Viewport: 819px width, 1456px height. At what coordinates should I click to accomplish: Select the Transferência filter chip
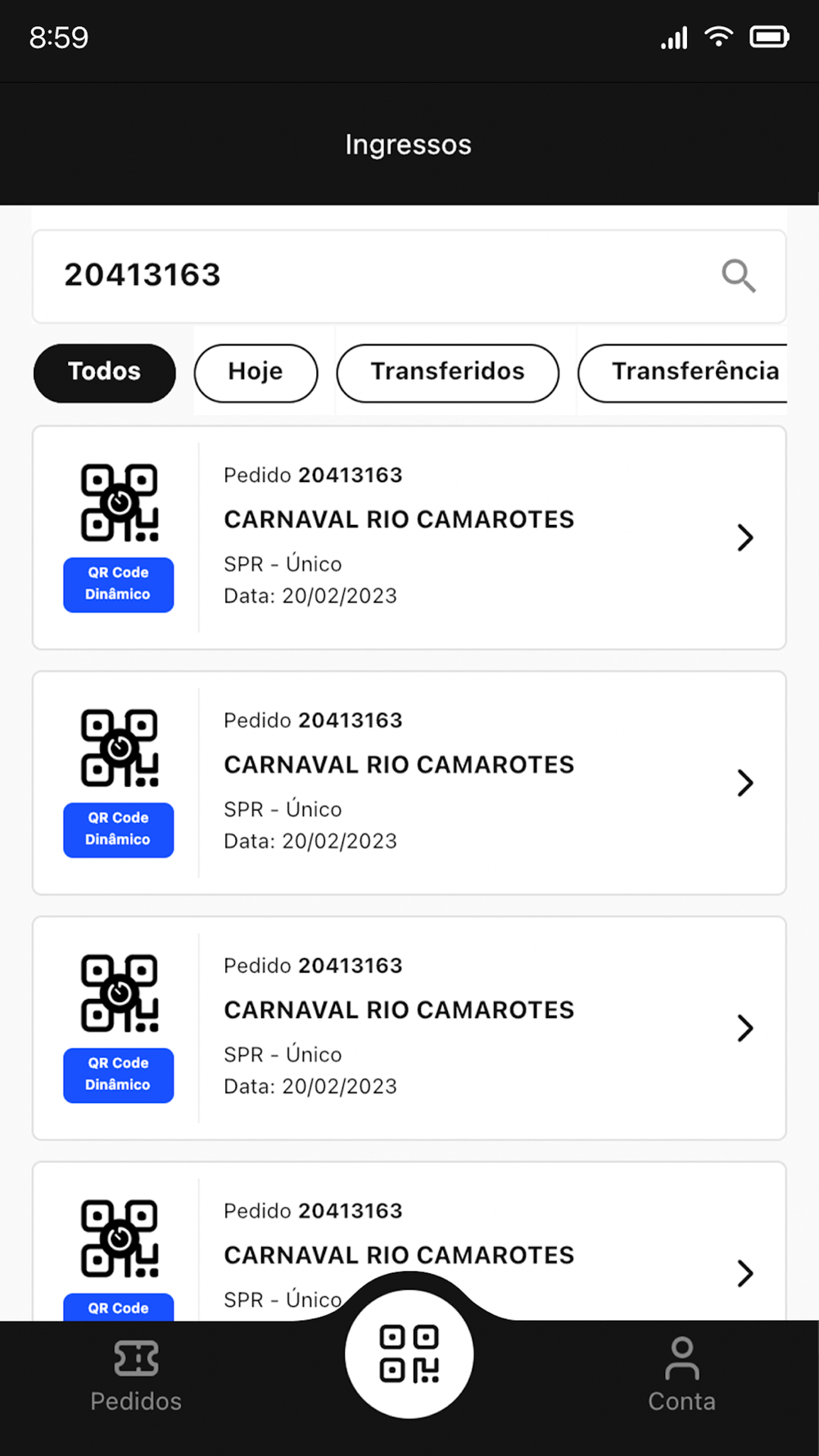click(683, 373)
